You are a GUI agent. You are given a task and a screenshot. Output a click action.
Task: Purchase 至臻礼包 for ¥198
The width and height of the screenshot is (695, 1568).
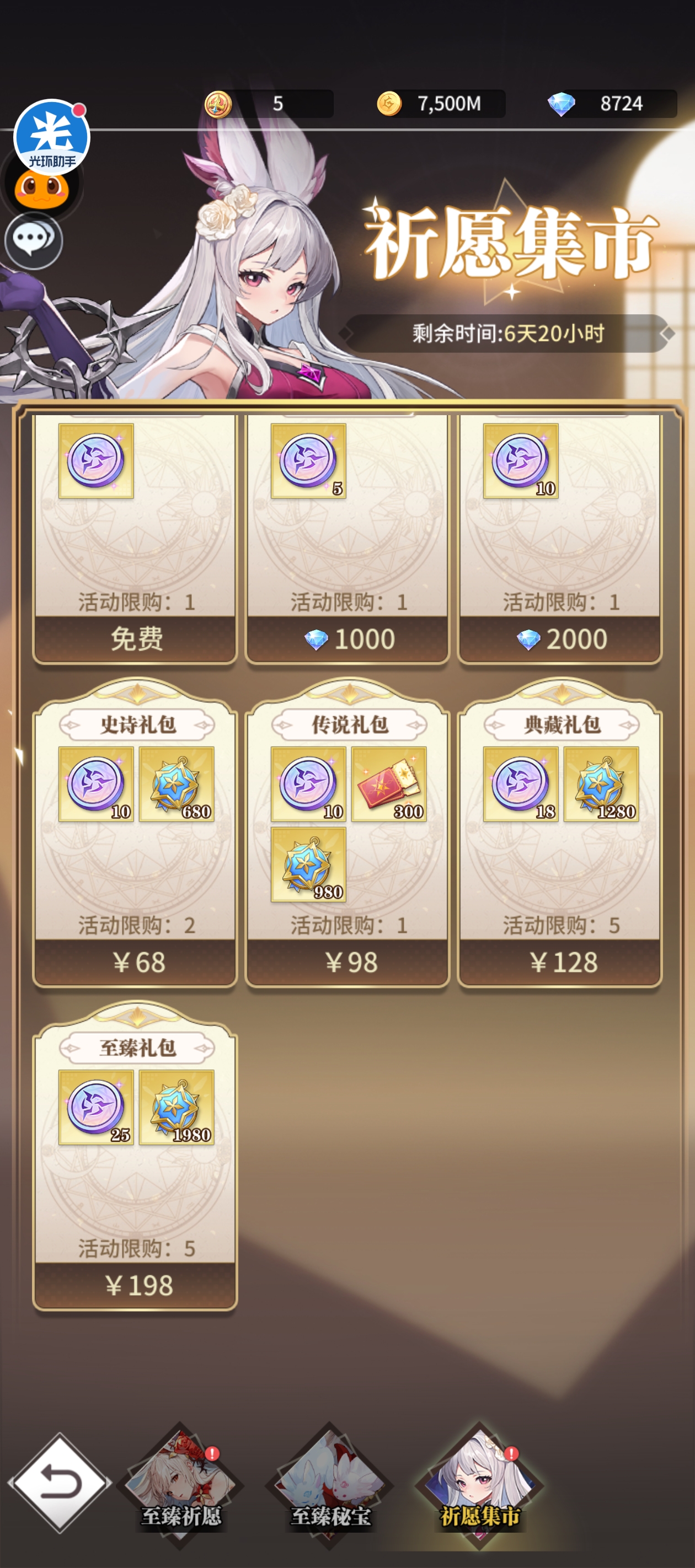click(135, 1286)
